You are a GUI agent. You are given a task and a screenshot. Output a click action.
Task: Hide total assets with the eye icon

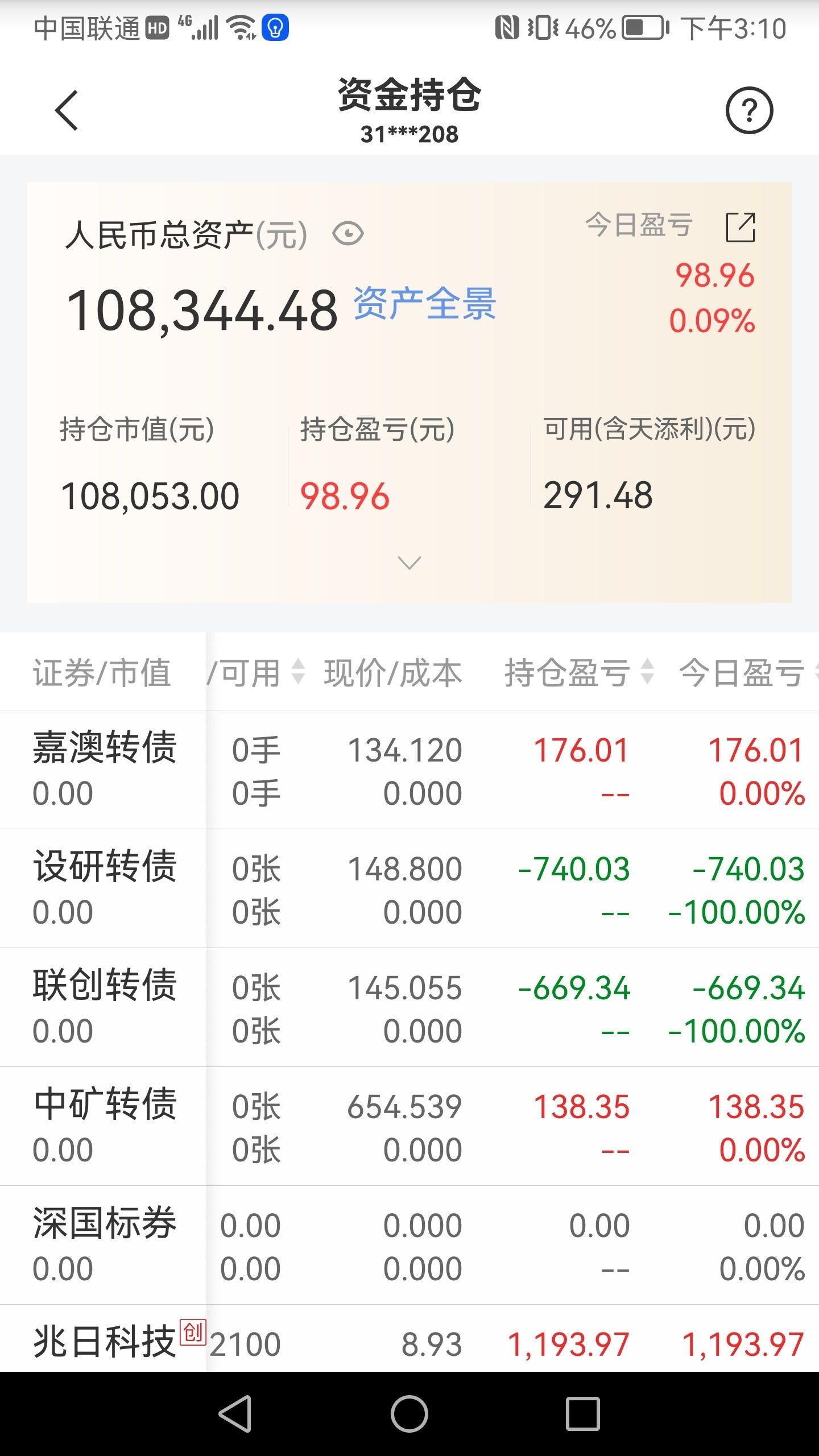(348, 234)
